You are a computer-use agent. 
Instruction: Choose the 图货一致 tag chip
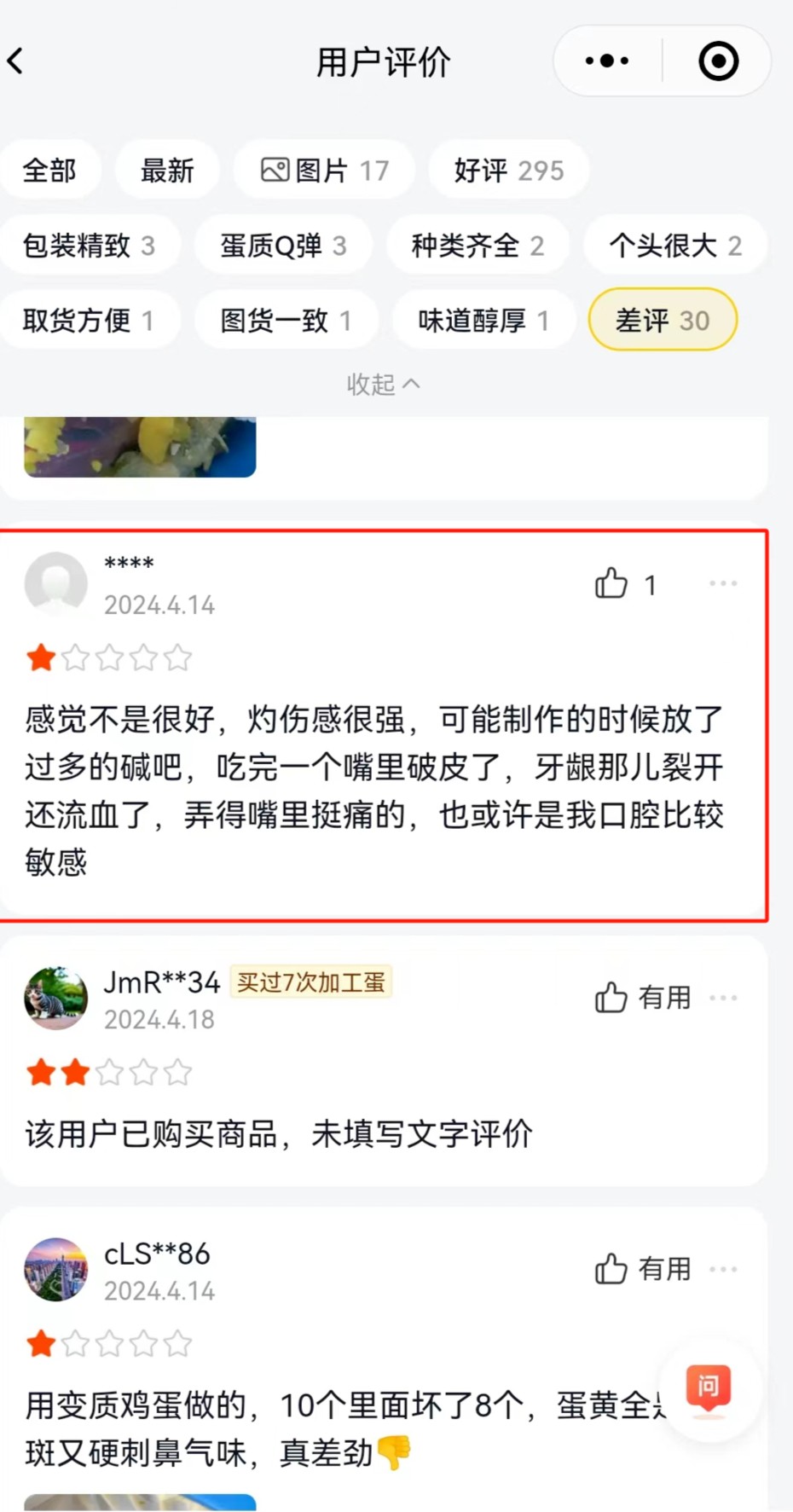coord(286,321)
